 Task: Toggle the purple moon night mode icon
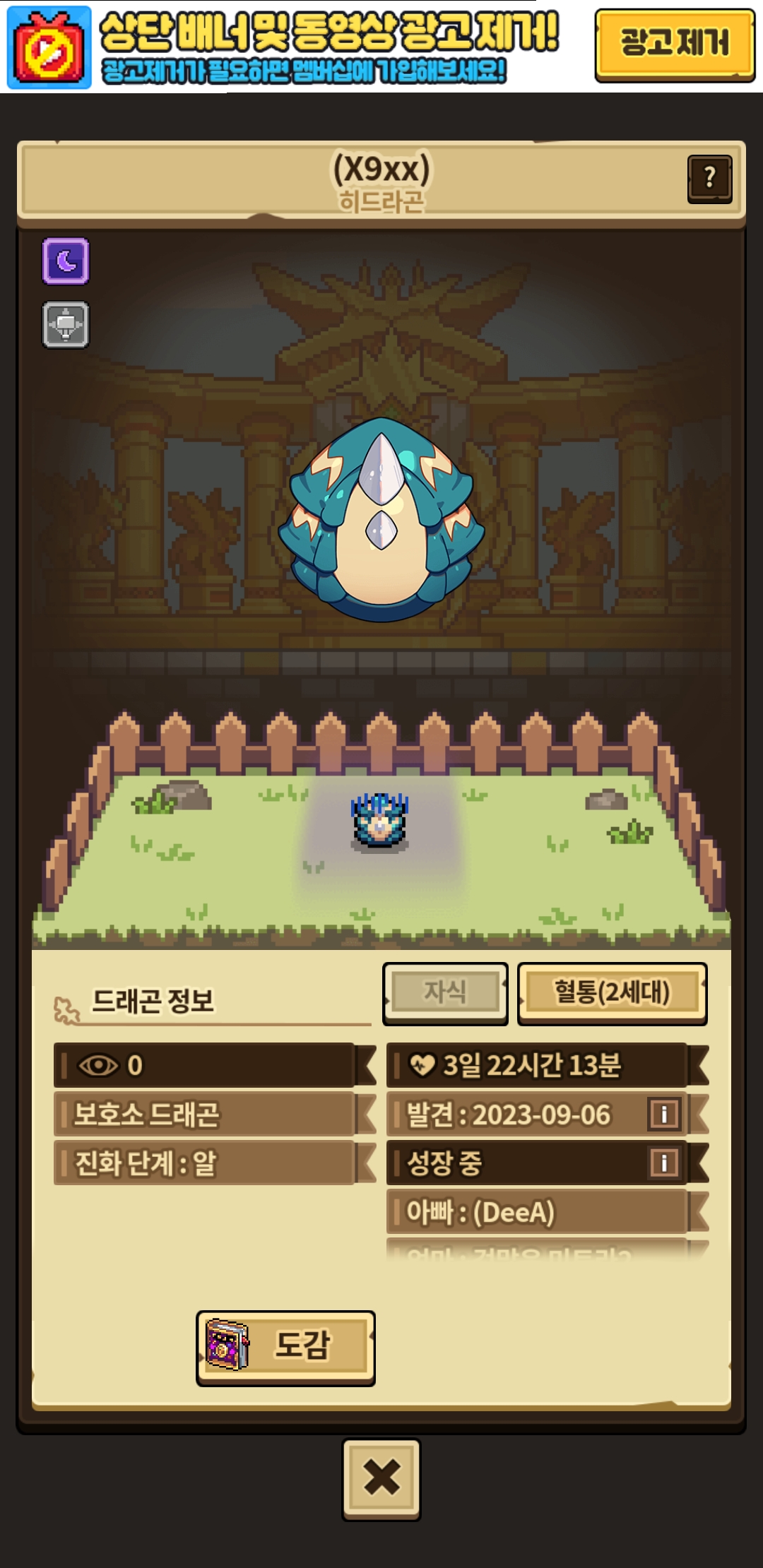pyautogui.click(x=66, y=261)
